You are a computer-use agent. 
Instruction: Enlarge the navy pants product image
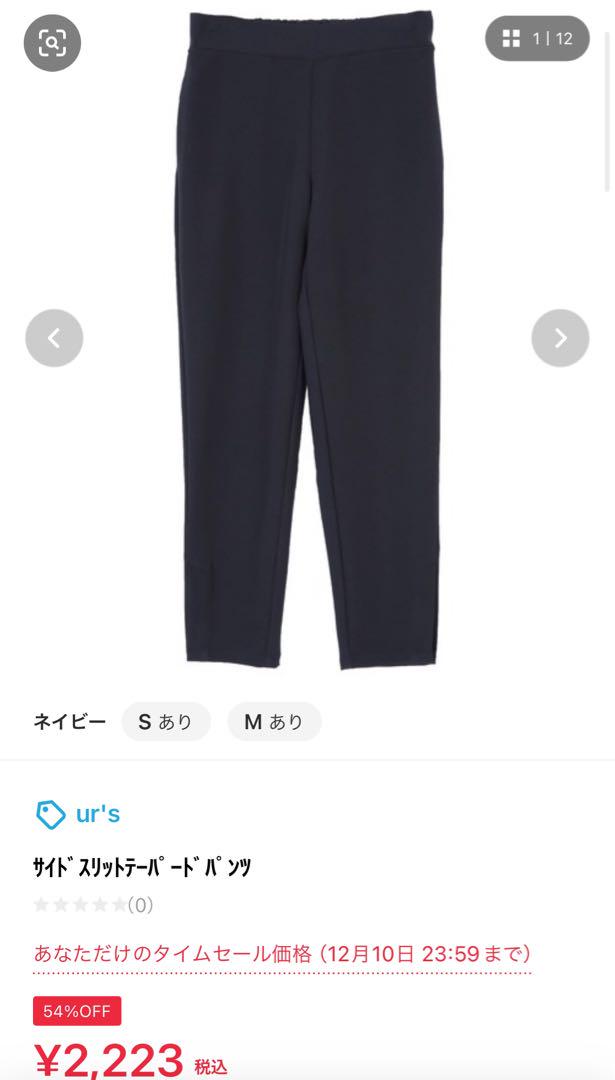pyautogui.click(x=308, y=340)
